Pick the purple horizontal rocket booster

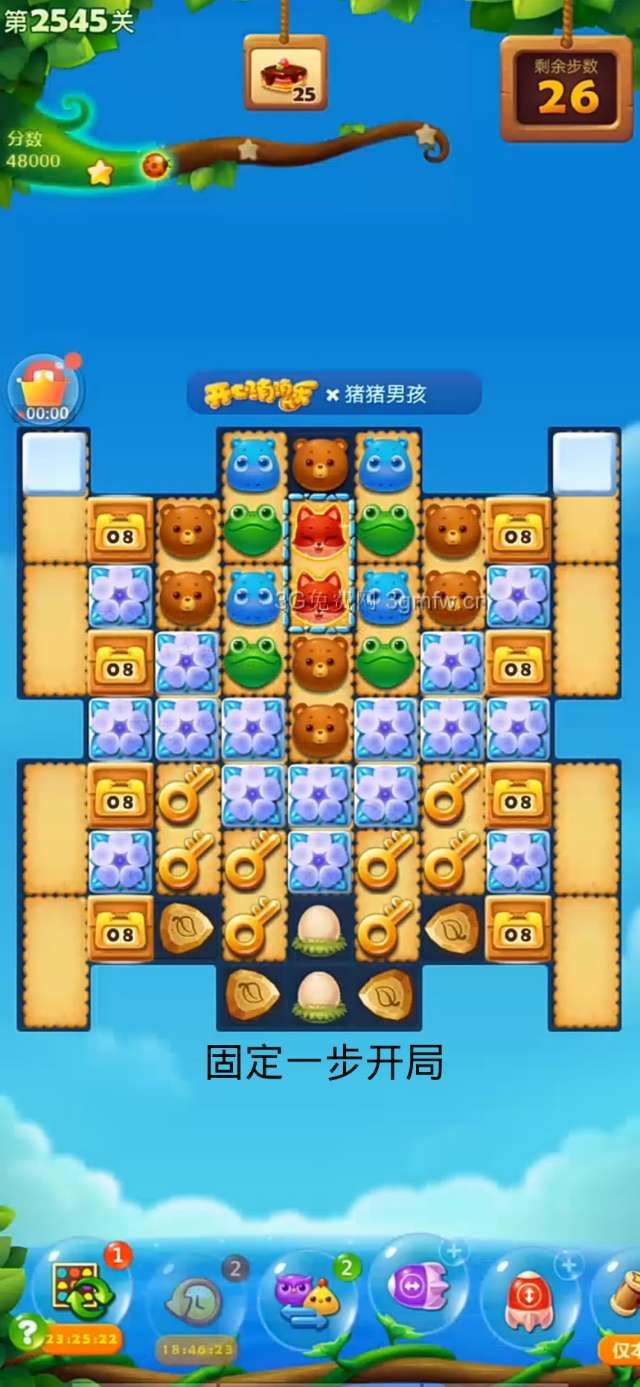(x=417, y=1284)
